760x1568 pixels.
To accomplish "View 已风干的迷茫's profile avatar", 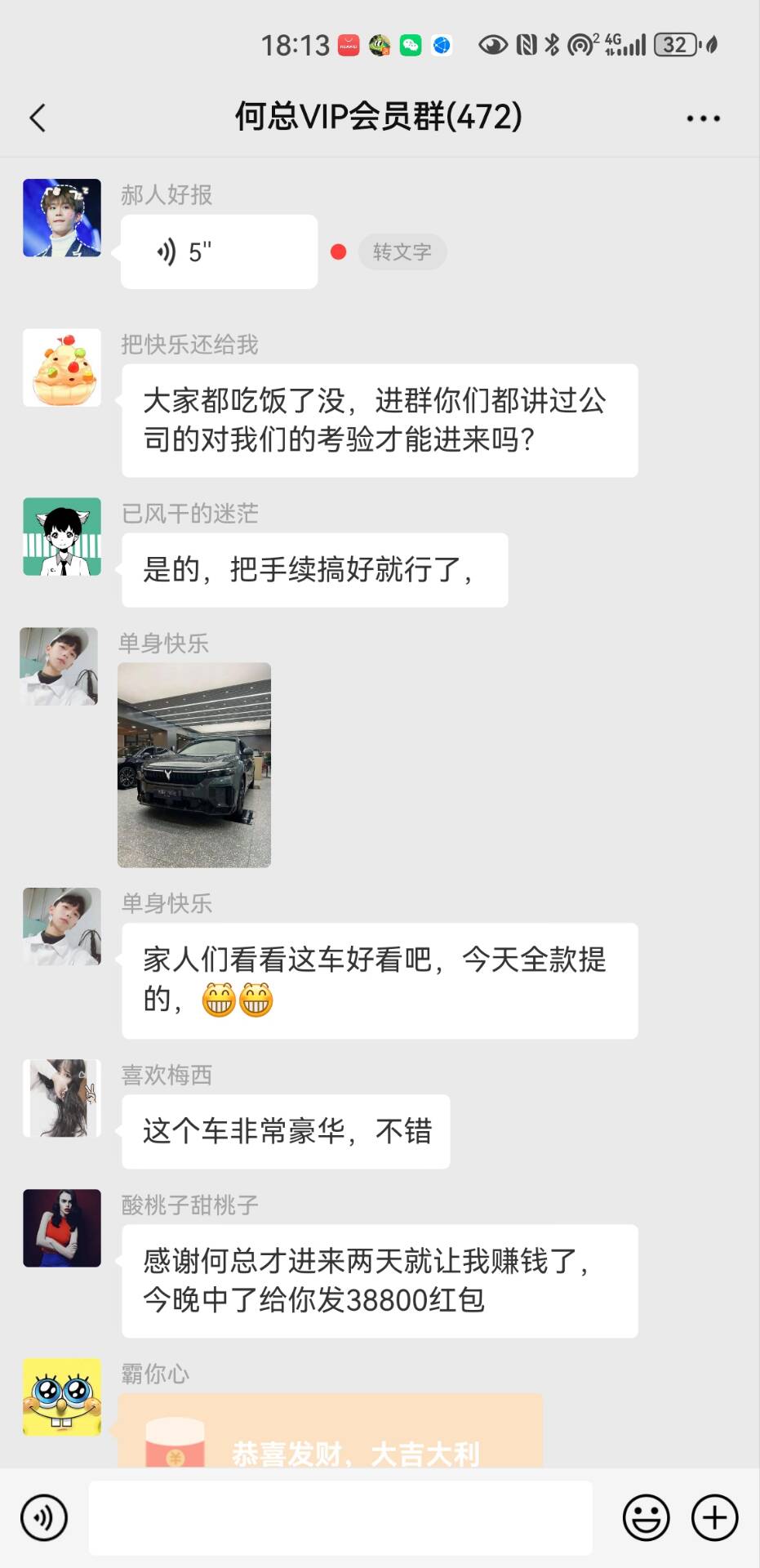I will (x=62, y=537).
